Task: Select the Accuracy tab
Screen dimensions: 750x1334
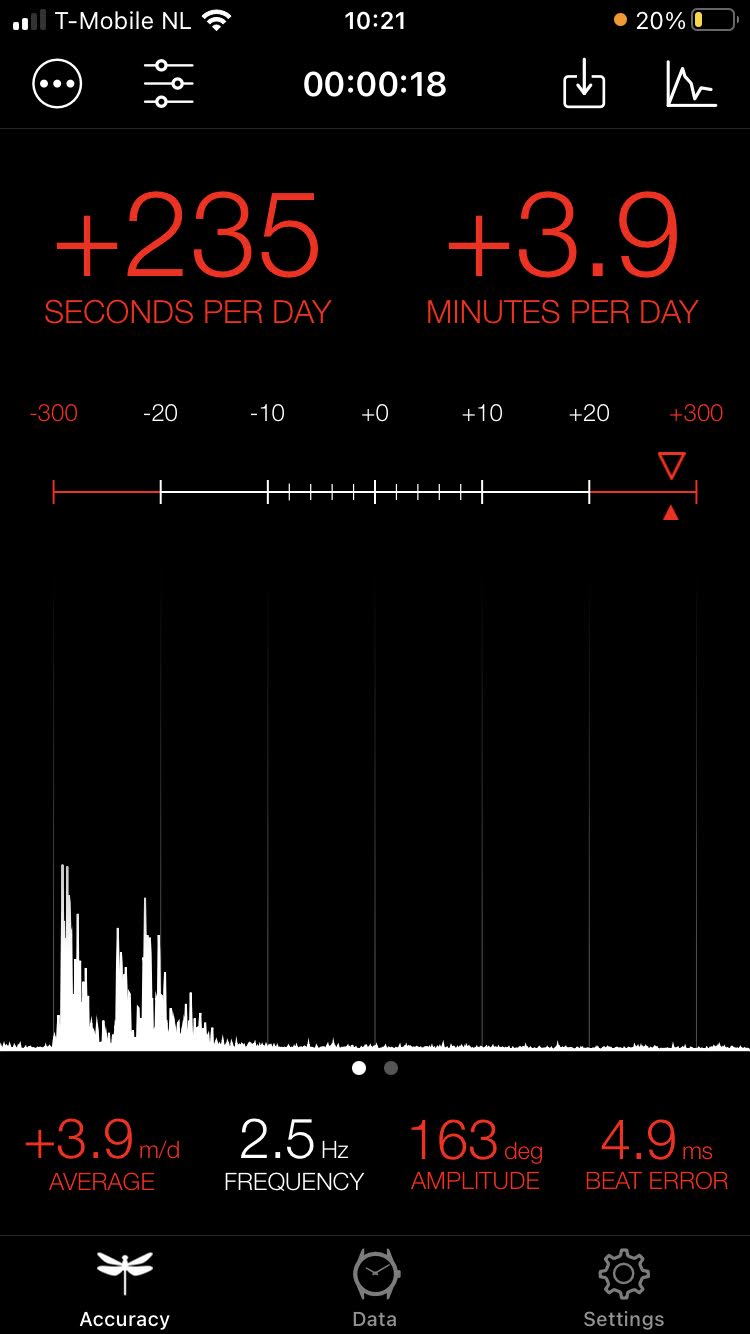Action: [125, 1289]
